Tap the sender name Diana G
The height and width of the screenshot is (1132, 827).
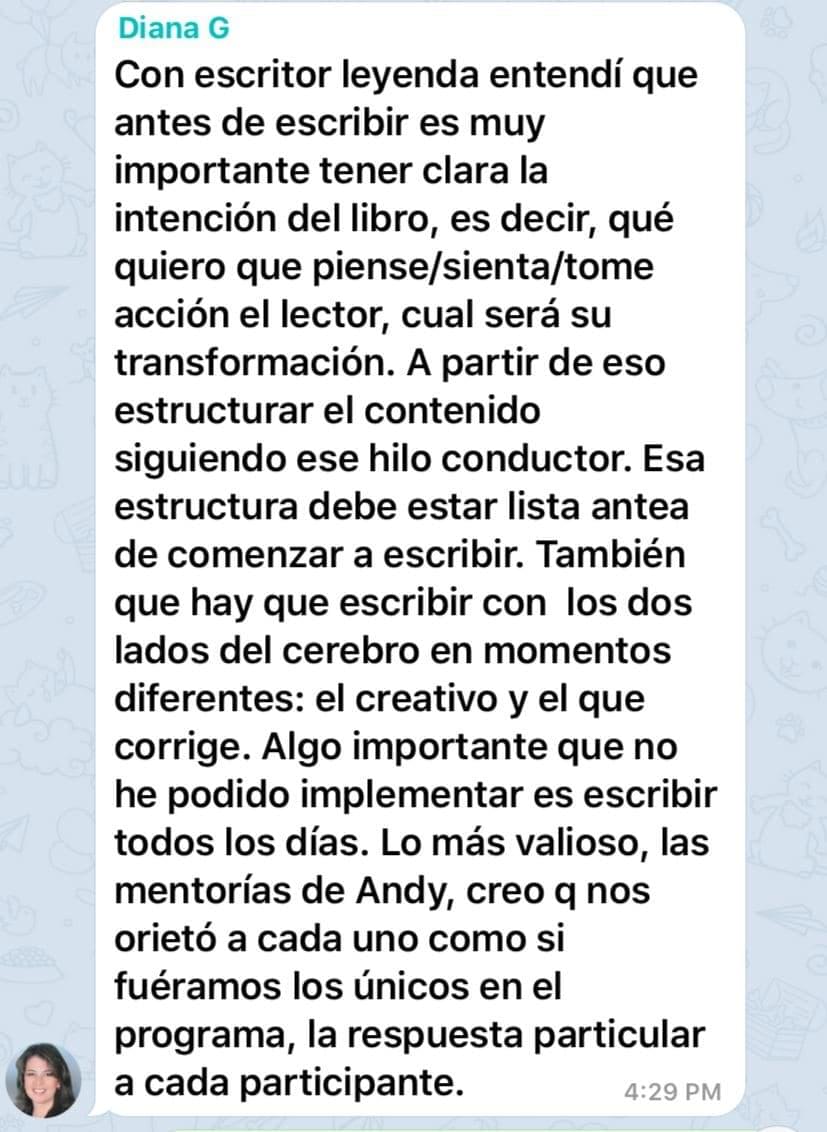pos(174,28)
